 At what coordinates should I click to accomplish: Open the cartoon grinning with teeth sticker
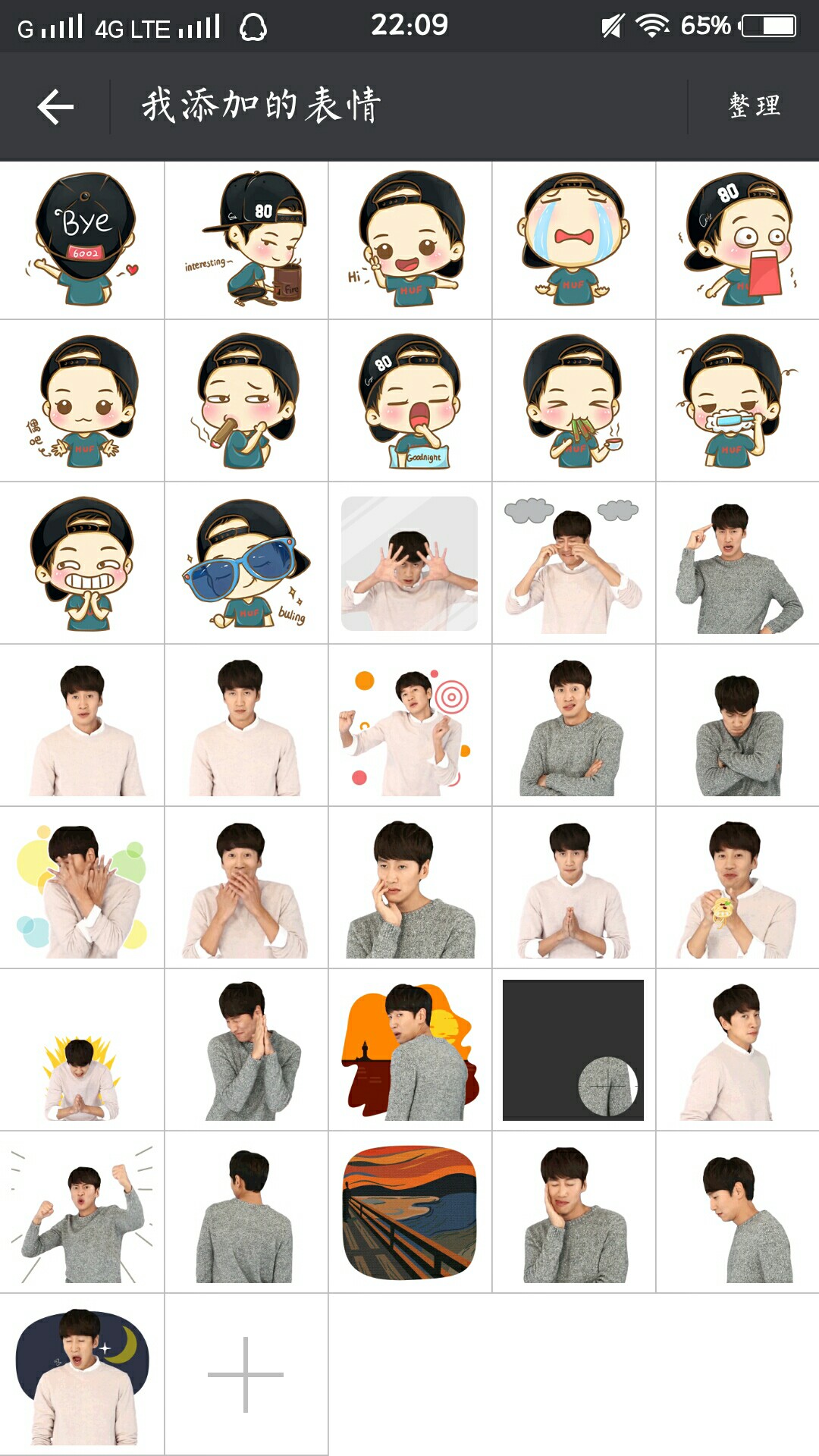pos(82,563)
